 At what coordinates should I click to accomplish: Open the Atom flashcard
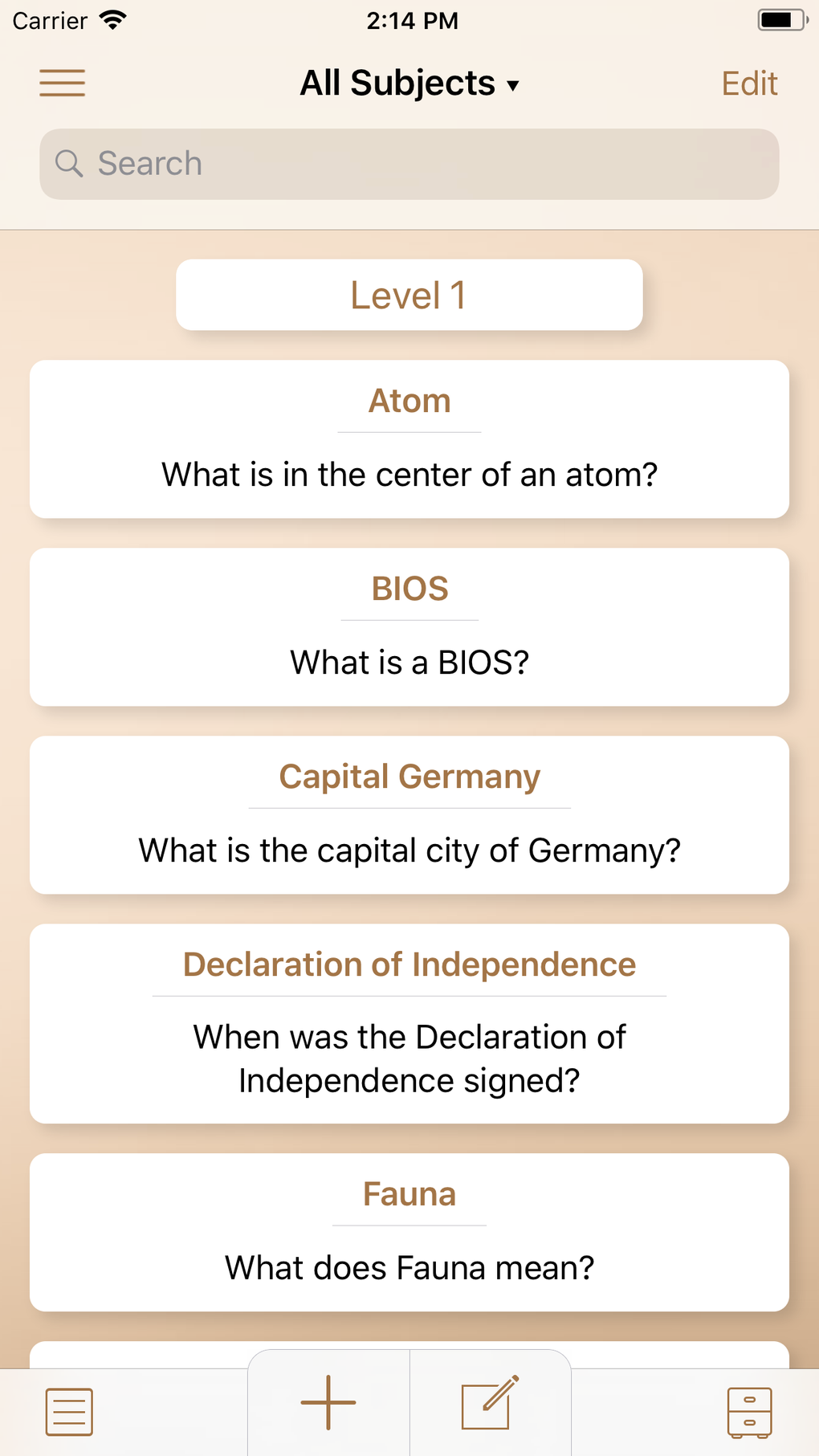pyautogui.click(x=409, y=438)
